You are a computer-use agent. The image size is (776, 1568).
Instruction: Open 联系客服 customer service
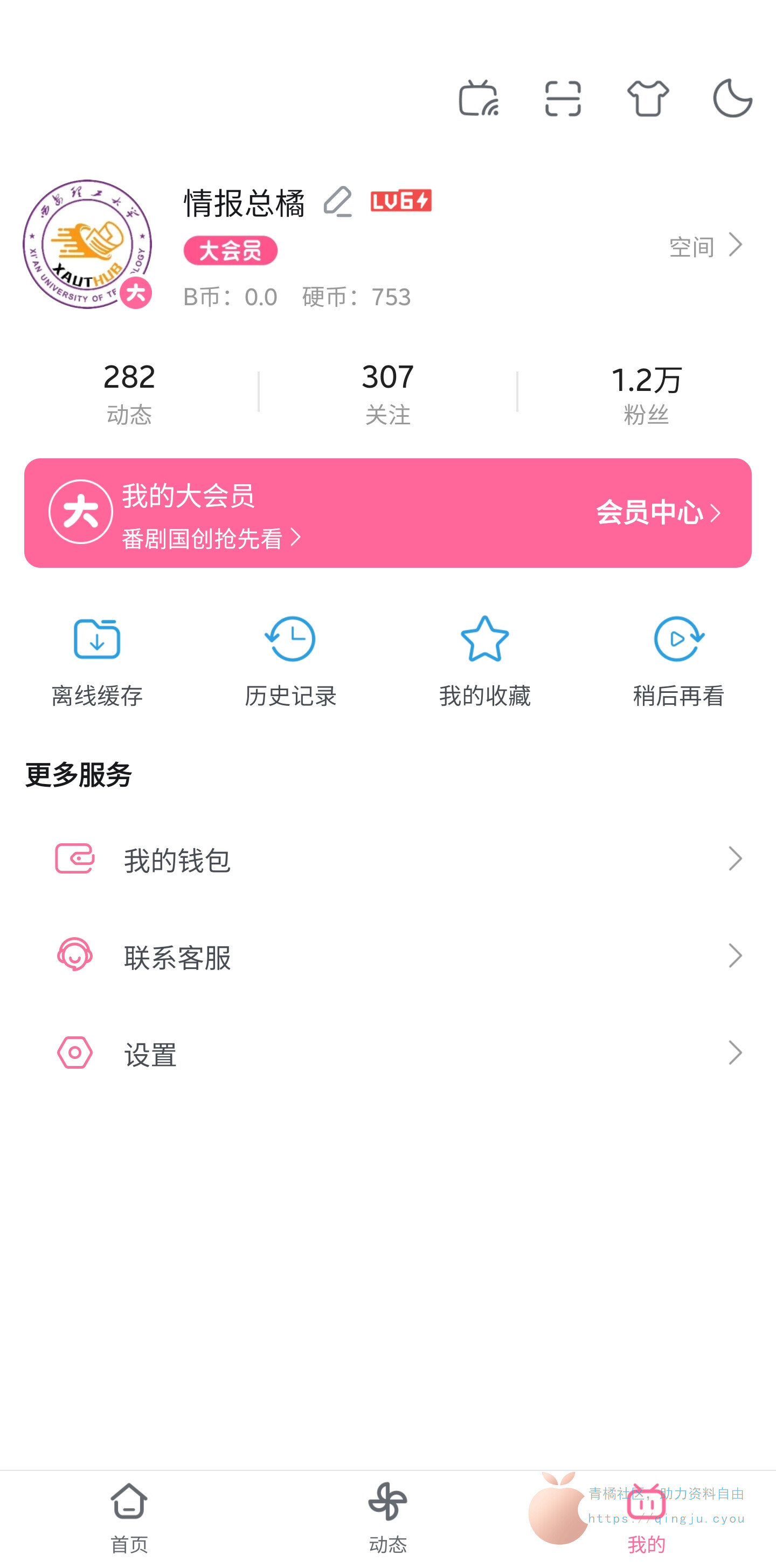[x=388, y=955]
